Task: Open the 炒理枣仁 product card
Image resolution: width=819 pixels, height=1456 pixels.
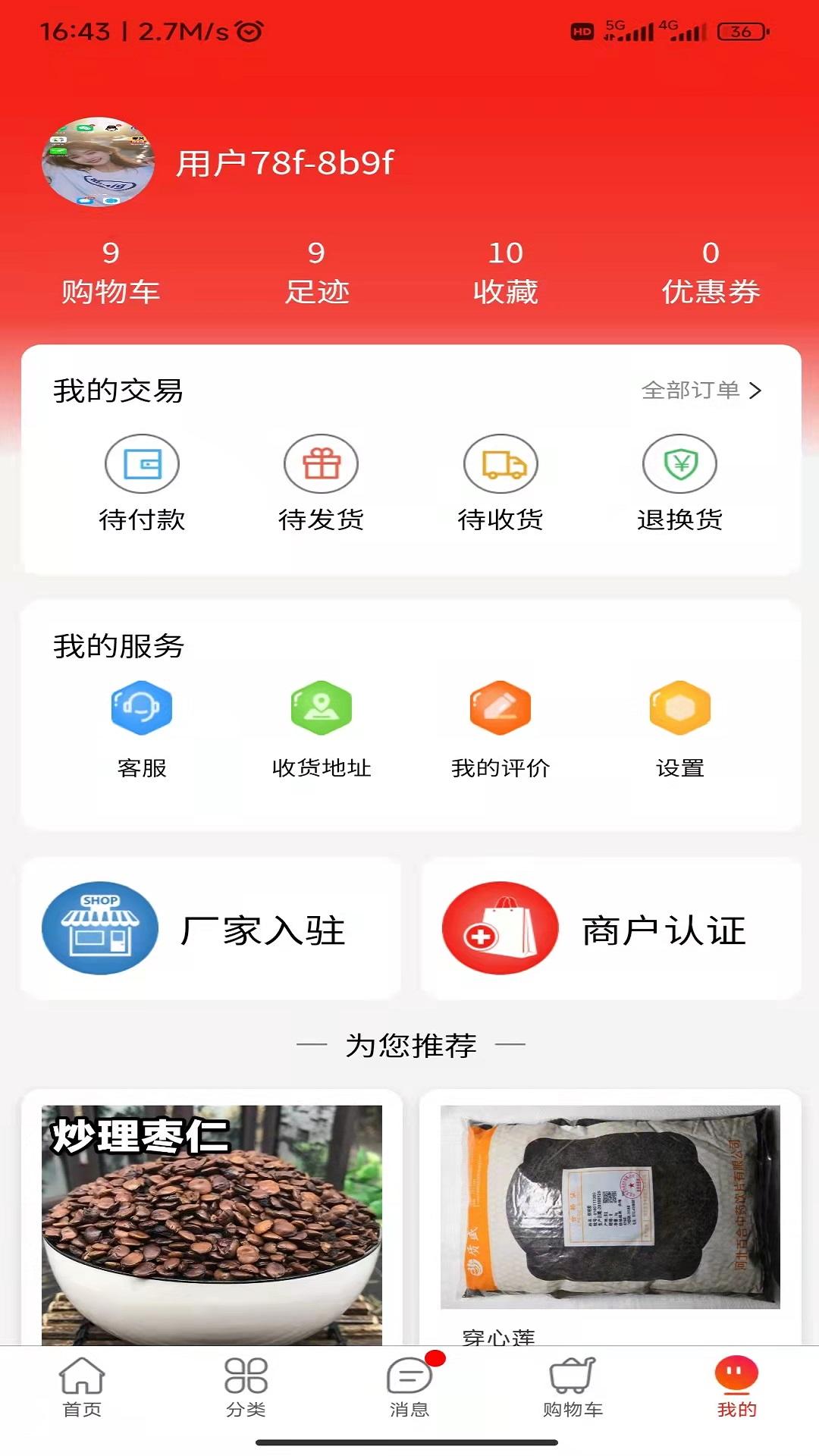Action: [x=212, y=1221]
